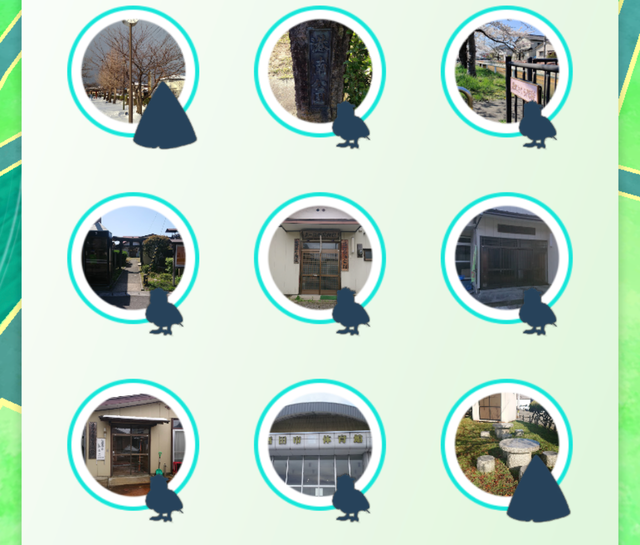Viewport: 640px width, 545px height.
Task: Select the garden pathway photo
Action: (x=132, y=257)
